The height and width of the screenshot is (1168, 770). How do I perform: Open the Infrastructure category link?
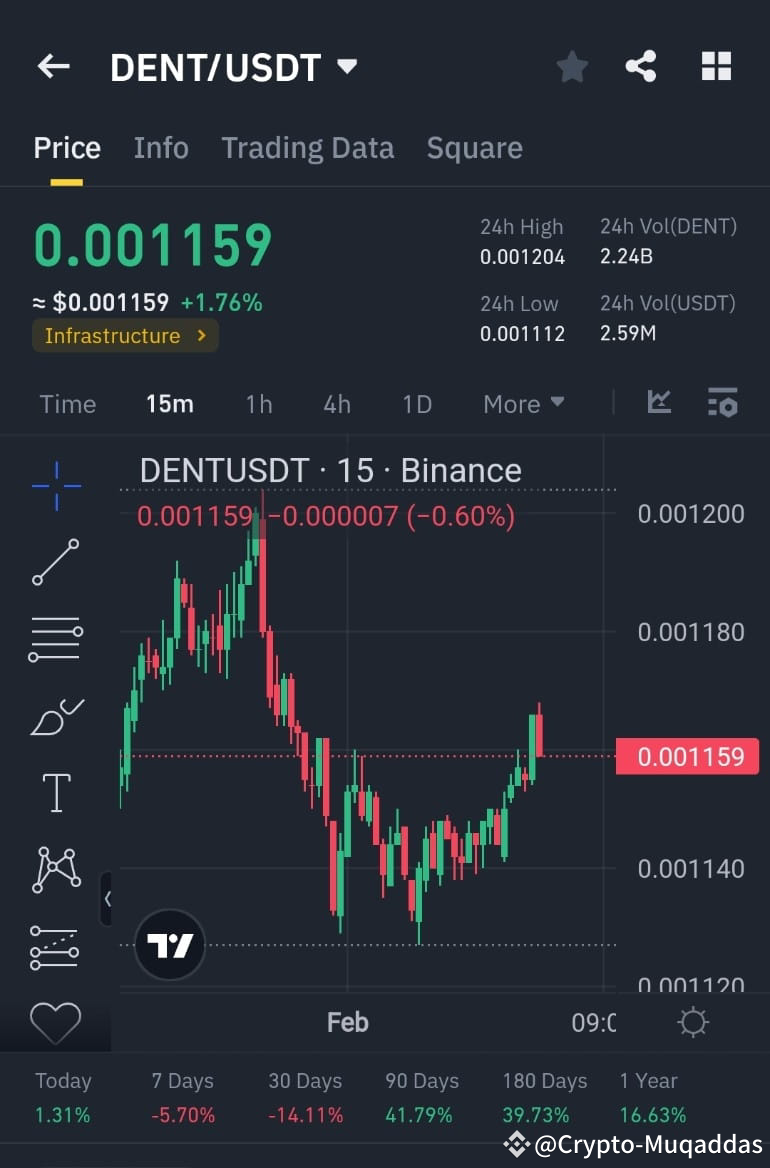pos(124,336)
